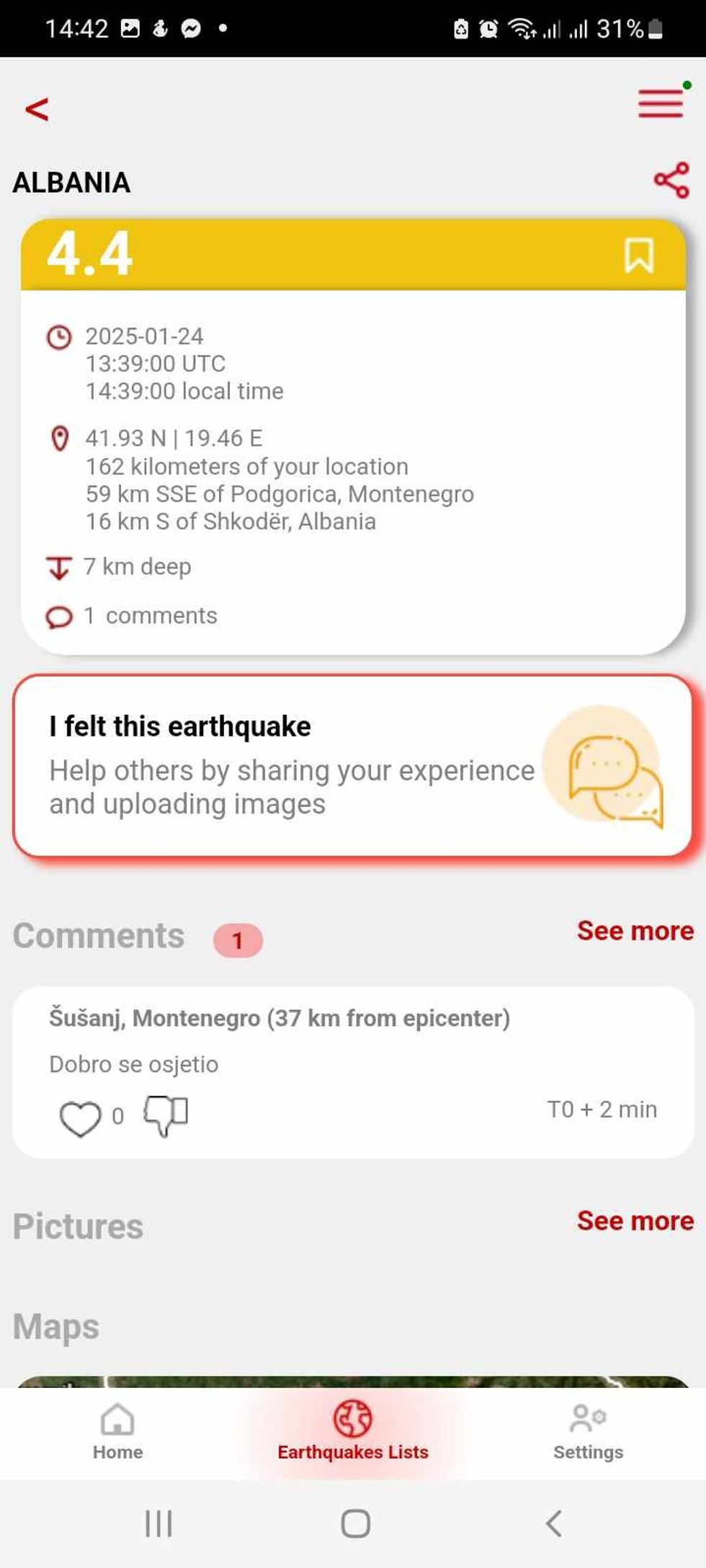Bookmark the 4.4 magnitude earthquake

coord(638,256)
